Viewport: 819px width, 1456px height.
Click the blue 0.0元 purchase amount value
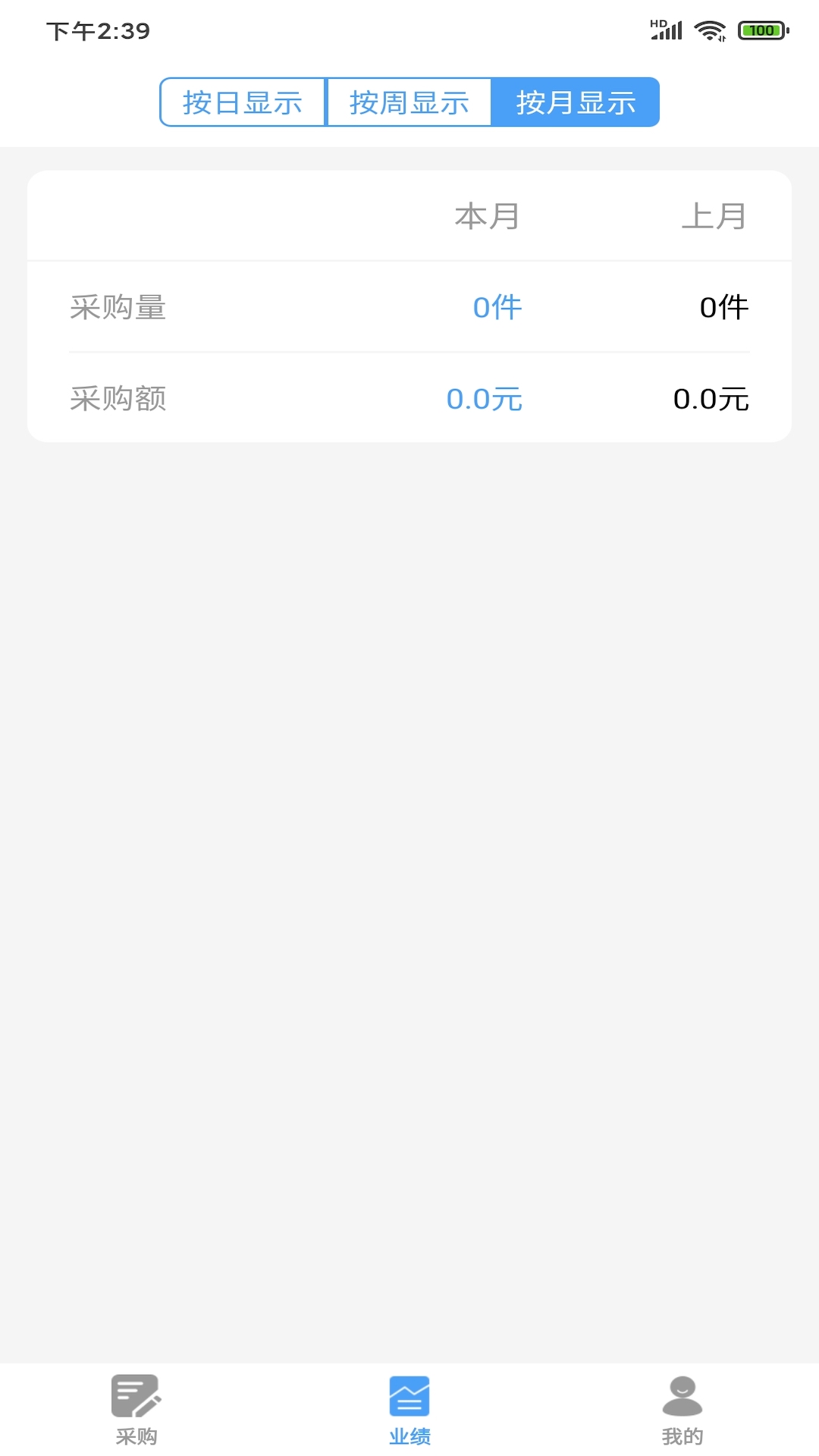tap(484, 400)
